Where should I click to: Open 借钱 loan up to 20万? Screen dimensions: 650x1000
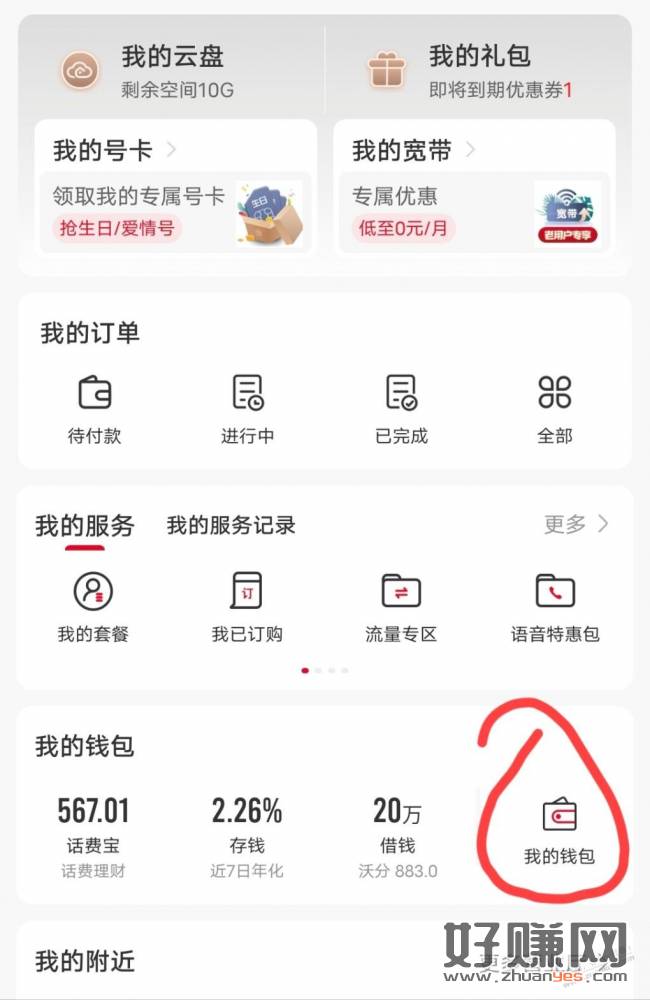point(398,835)
